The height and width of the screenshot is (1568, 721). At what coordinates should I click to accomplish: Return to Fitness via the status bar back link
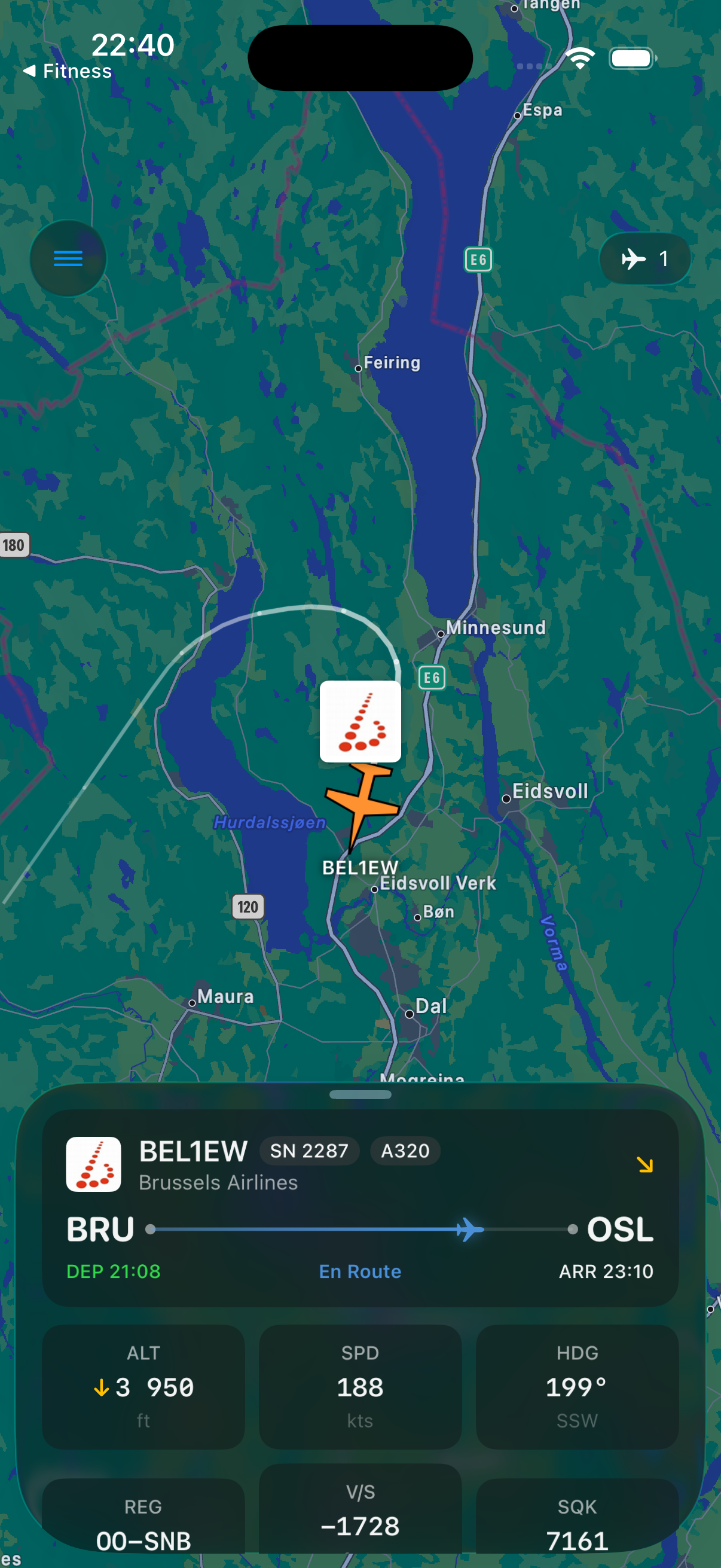[x=69, y=71]
